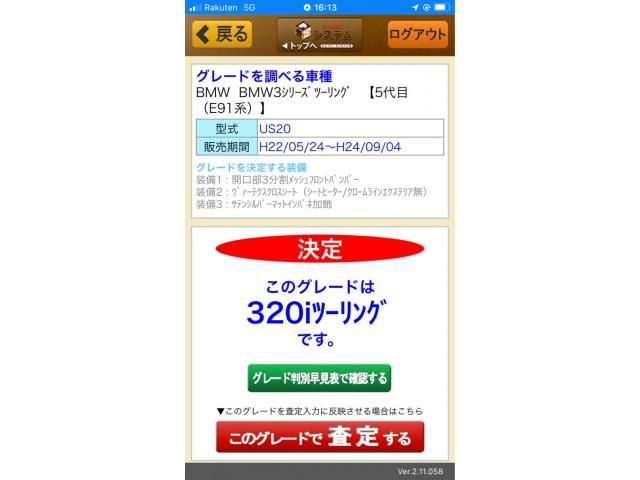Return to top via システム トップへ
This screenshot has width=640, height=480.
[x=320, y=35]
